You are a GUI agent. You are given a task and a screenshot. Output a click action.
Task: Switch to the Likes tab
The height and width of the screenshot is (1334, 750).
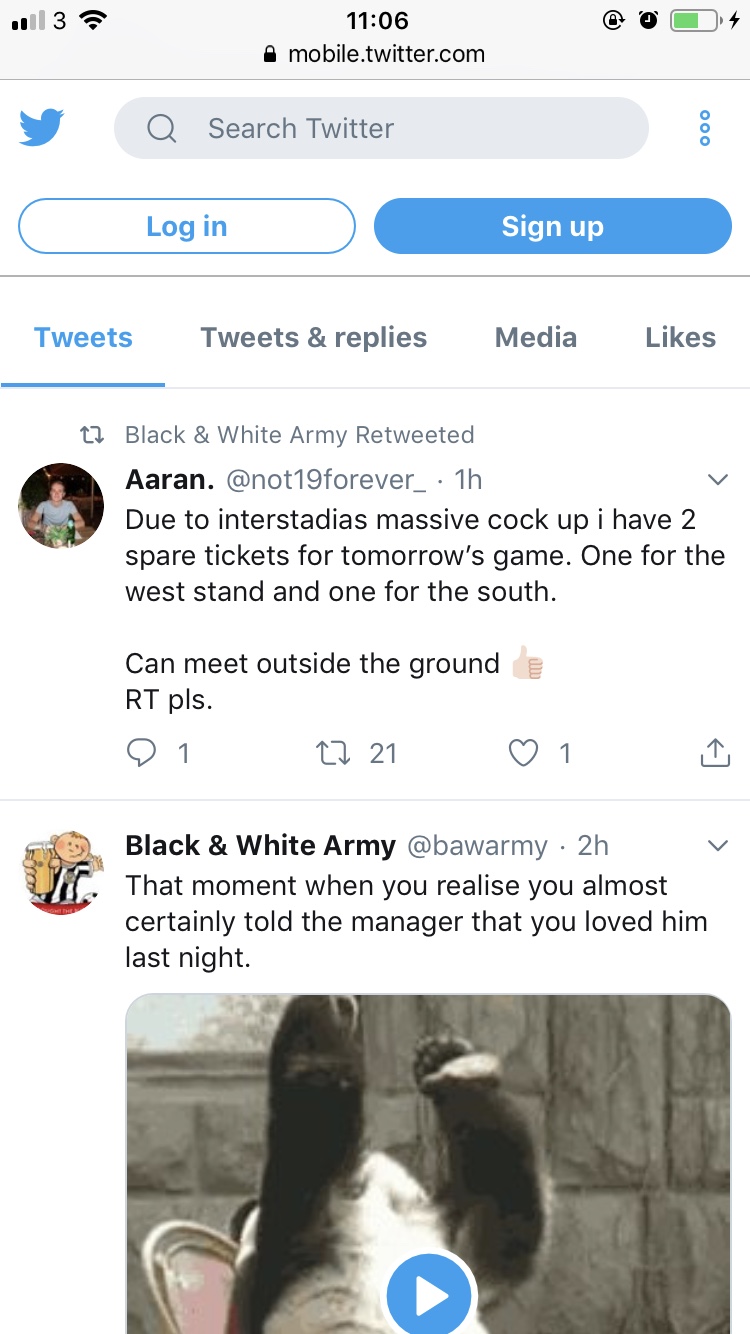pyautogui.click(x=681, y=338)
